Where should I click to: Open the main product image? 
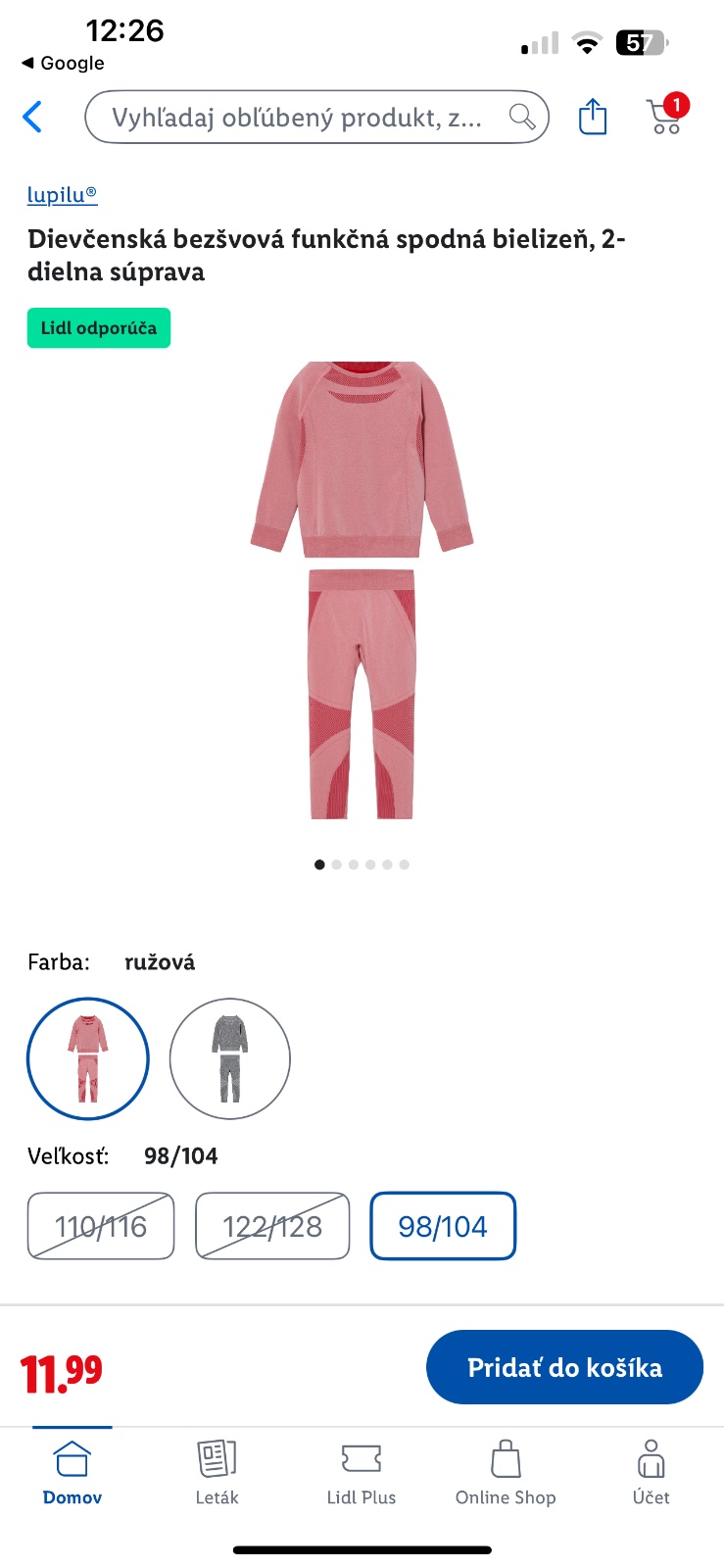(x=362, y=590)
